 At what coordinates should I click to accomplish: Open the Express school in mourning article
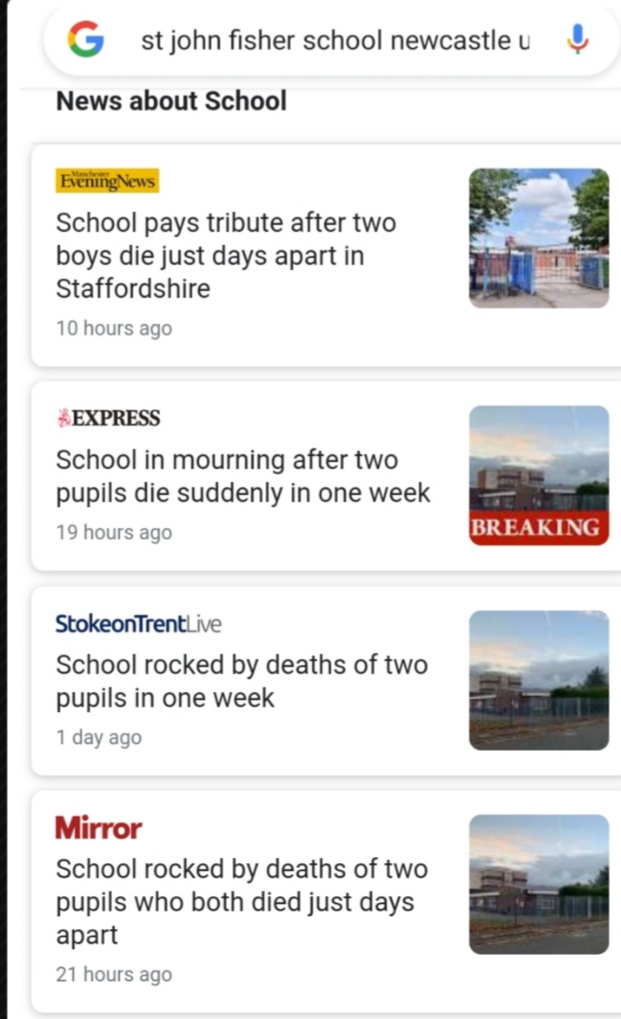(242, 476)
